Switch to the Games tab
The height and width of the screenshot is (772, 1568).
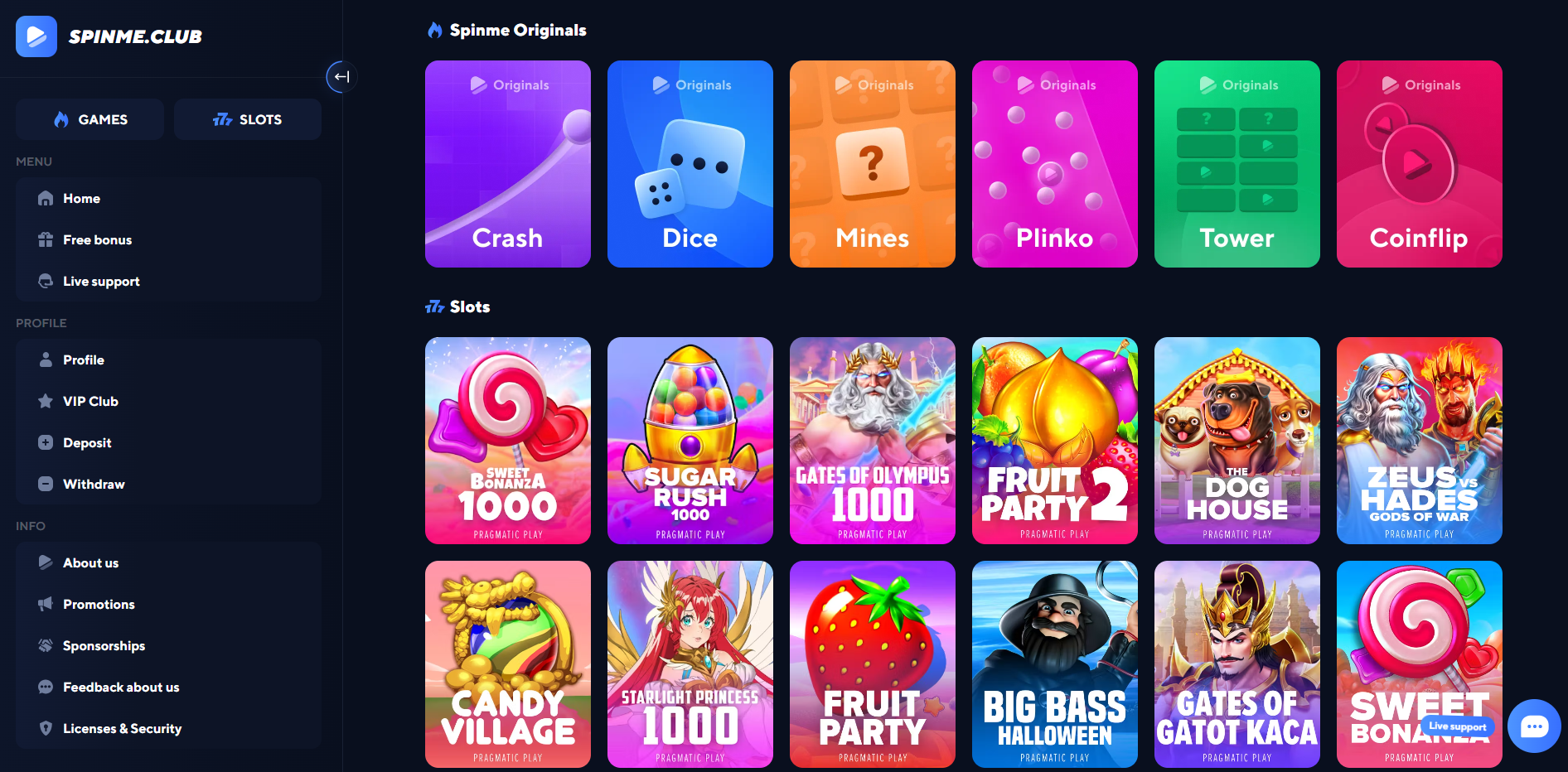pos(90,119)
